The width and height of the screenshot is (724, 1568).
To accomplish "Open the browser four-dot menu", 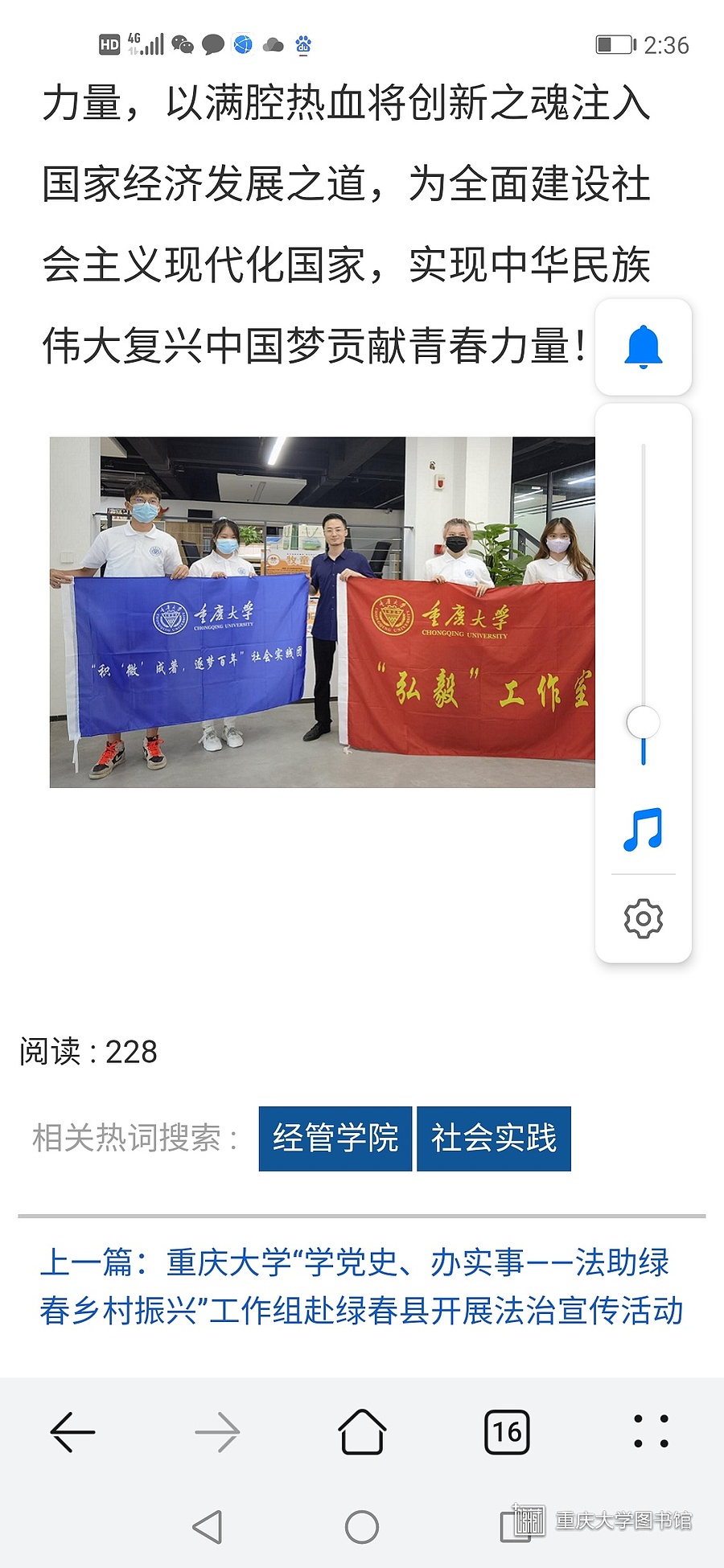I will tap(651, 1432).
